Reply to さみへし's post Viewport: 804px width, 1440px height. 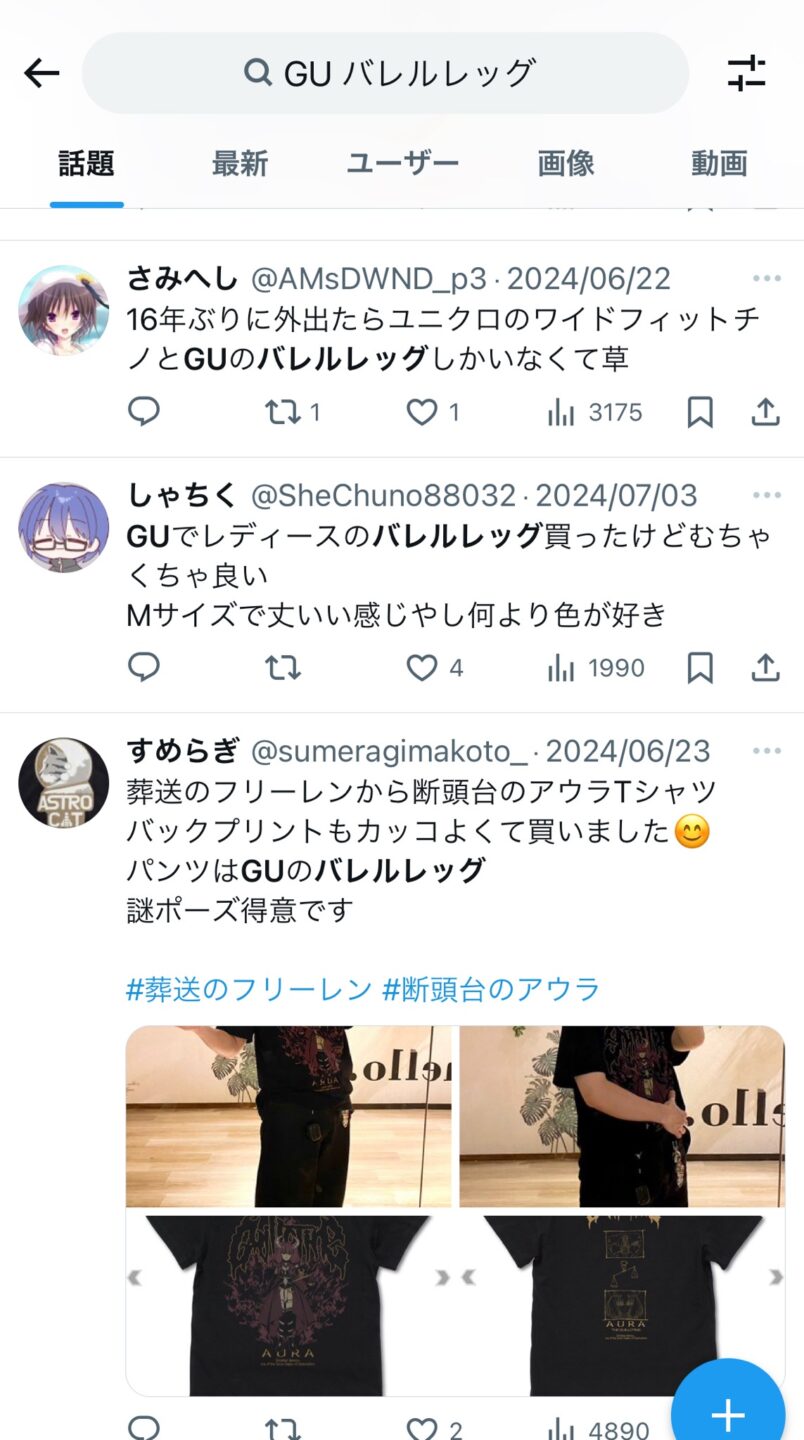point(144,412)
